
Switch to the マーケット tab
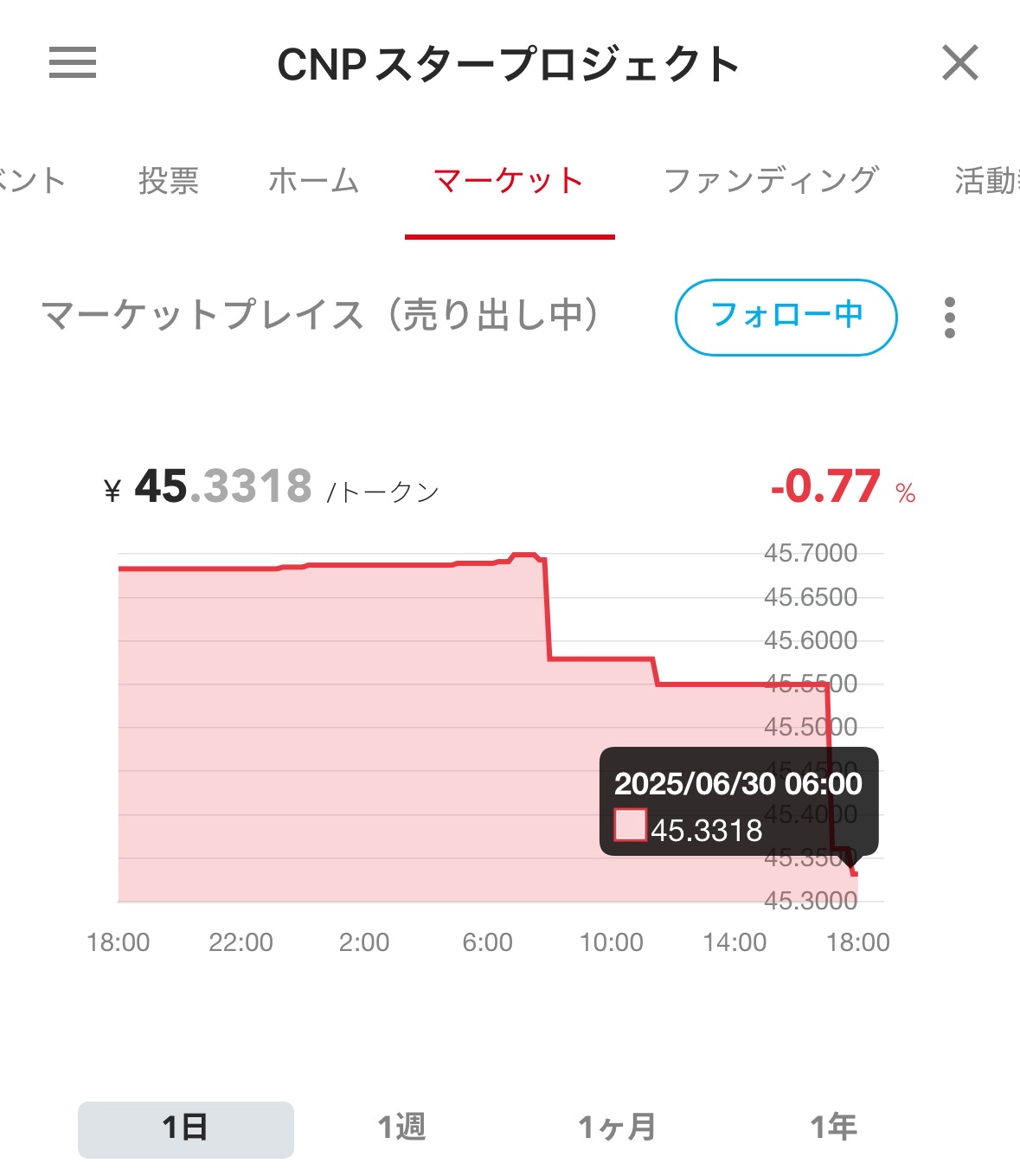510,181
